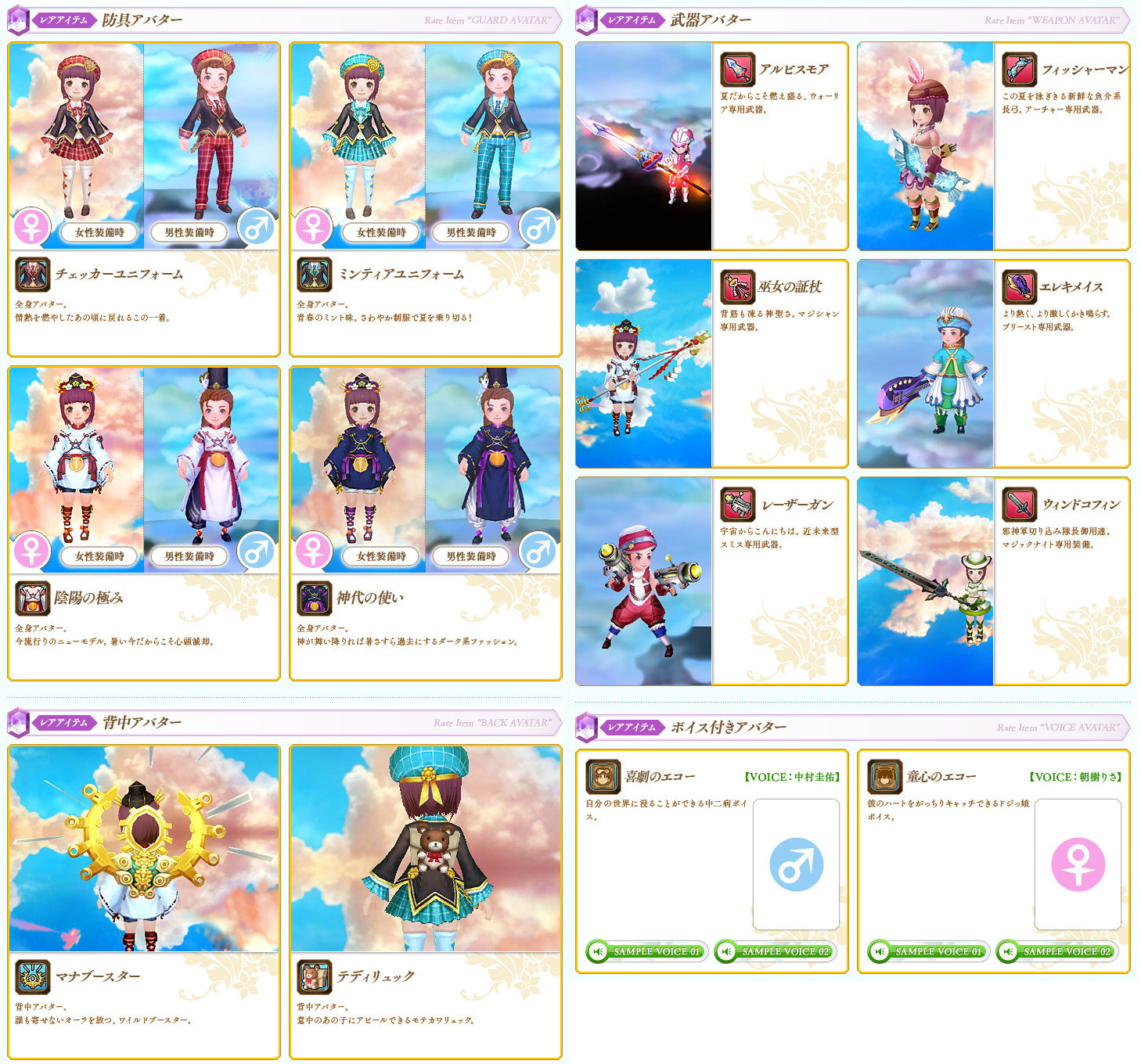Screen dimensions: 1141x1064
Task: Play Sample Voice 01 for 童心のエコー
Action: [x=929, y=951]
